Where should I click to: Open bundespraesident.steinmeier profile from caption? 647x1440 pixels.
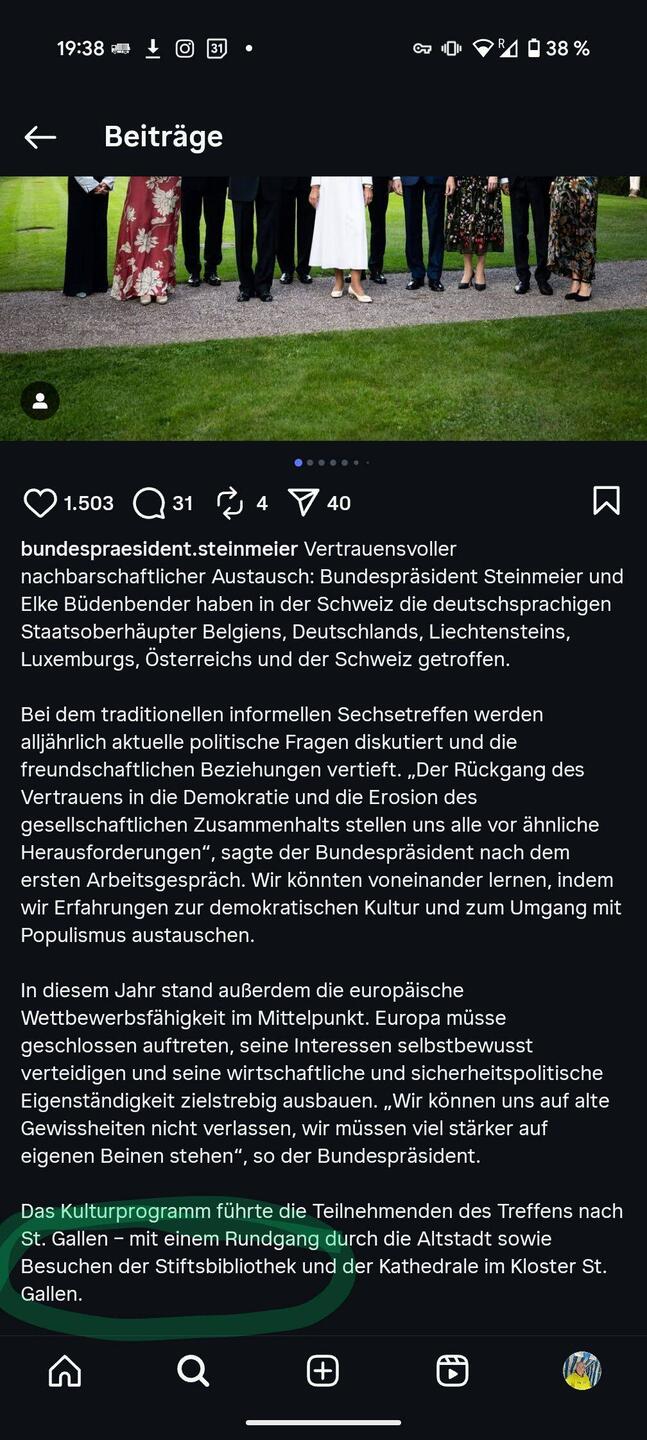(159, 549)
